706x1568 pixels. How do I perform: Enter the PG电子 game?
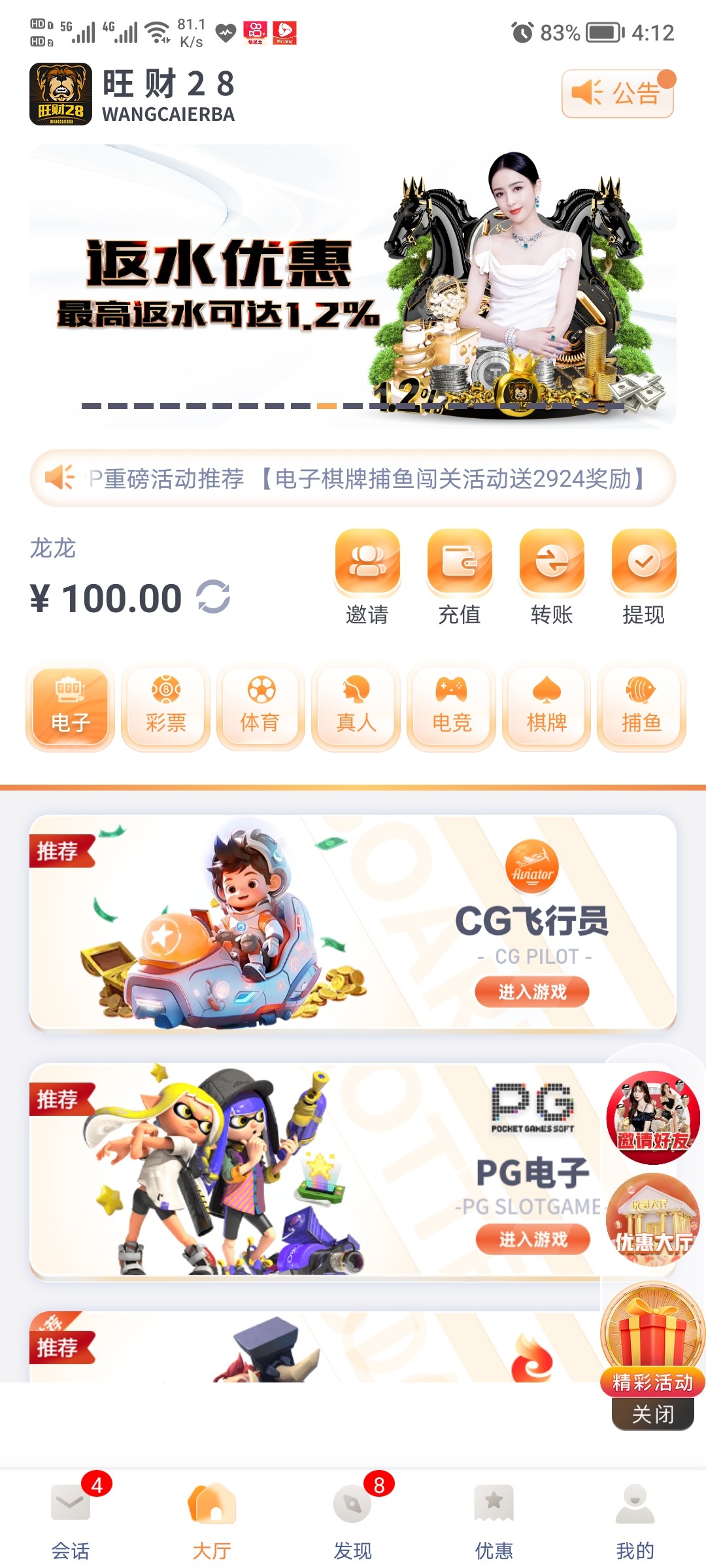[x=533, y=1239]
